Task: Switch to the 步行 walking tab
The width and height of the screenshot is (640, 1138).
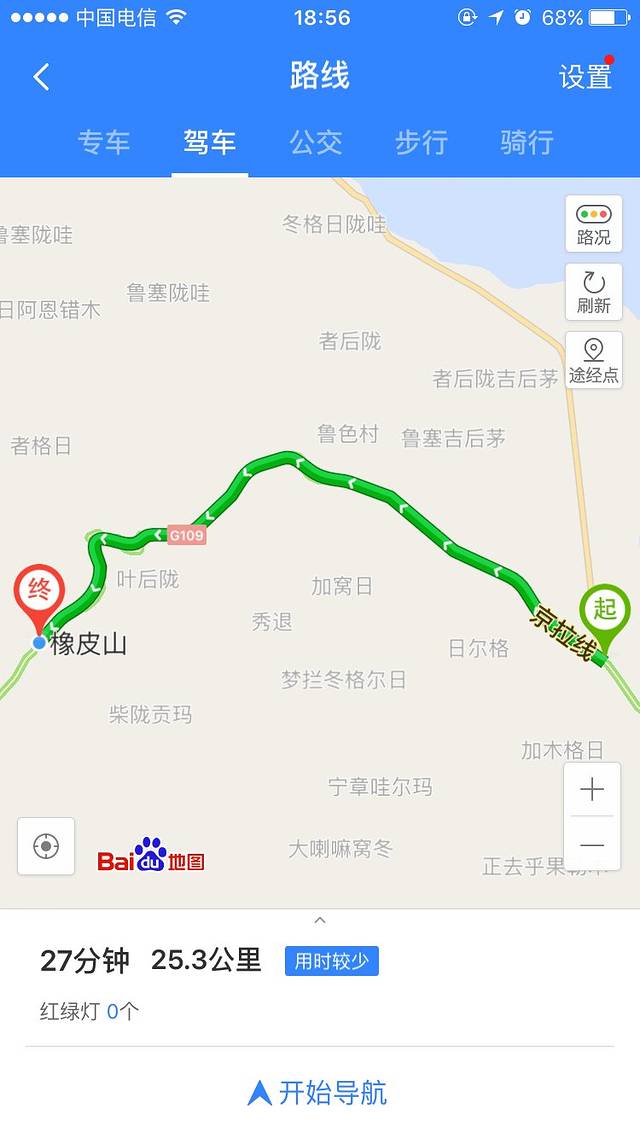Action: click(421, 142)
